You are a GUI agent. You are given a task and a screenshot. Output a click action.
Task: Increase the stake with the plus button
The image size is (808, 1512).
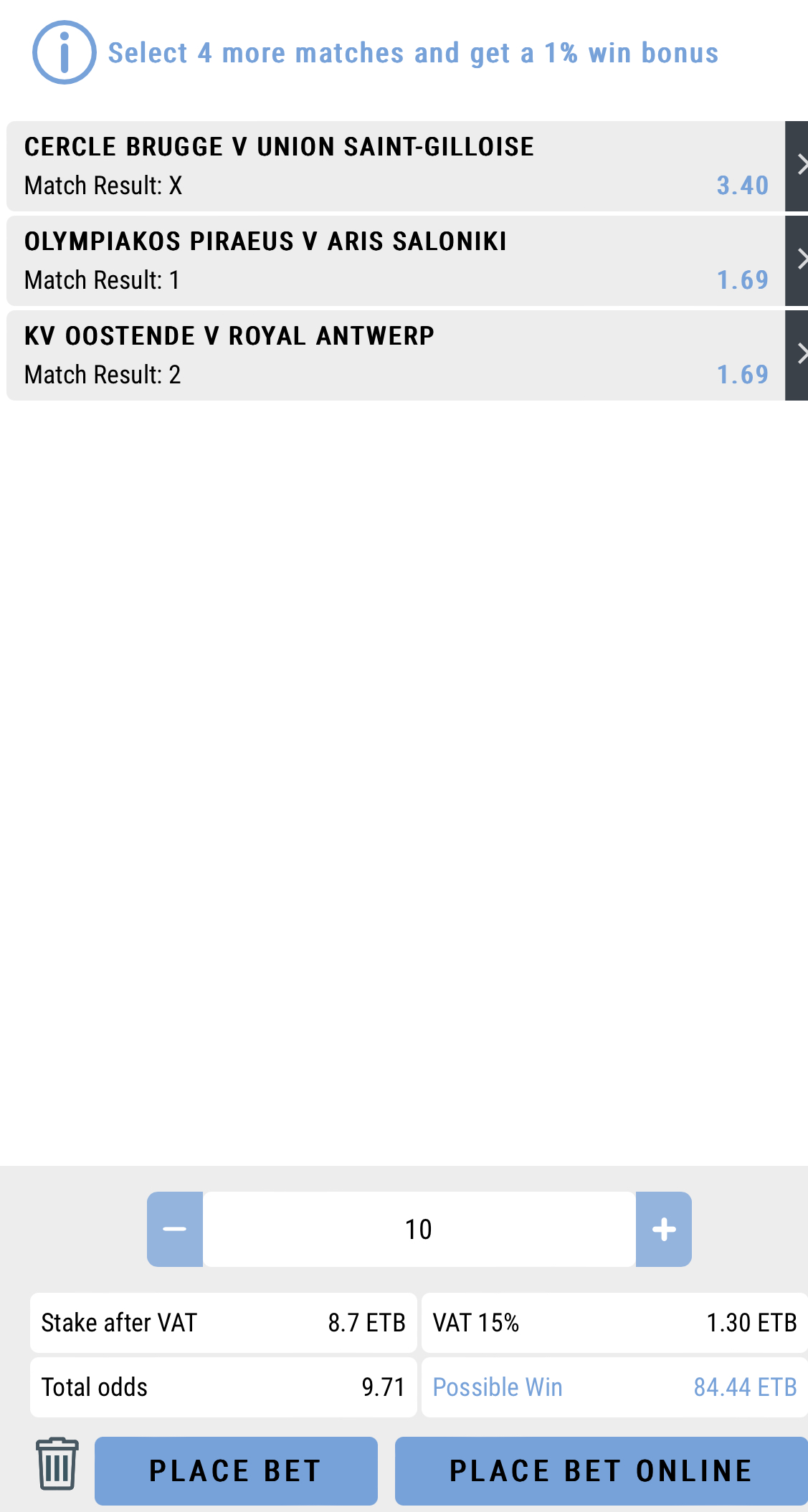(x=664, y=1229)
